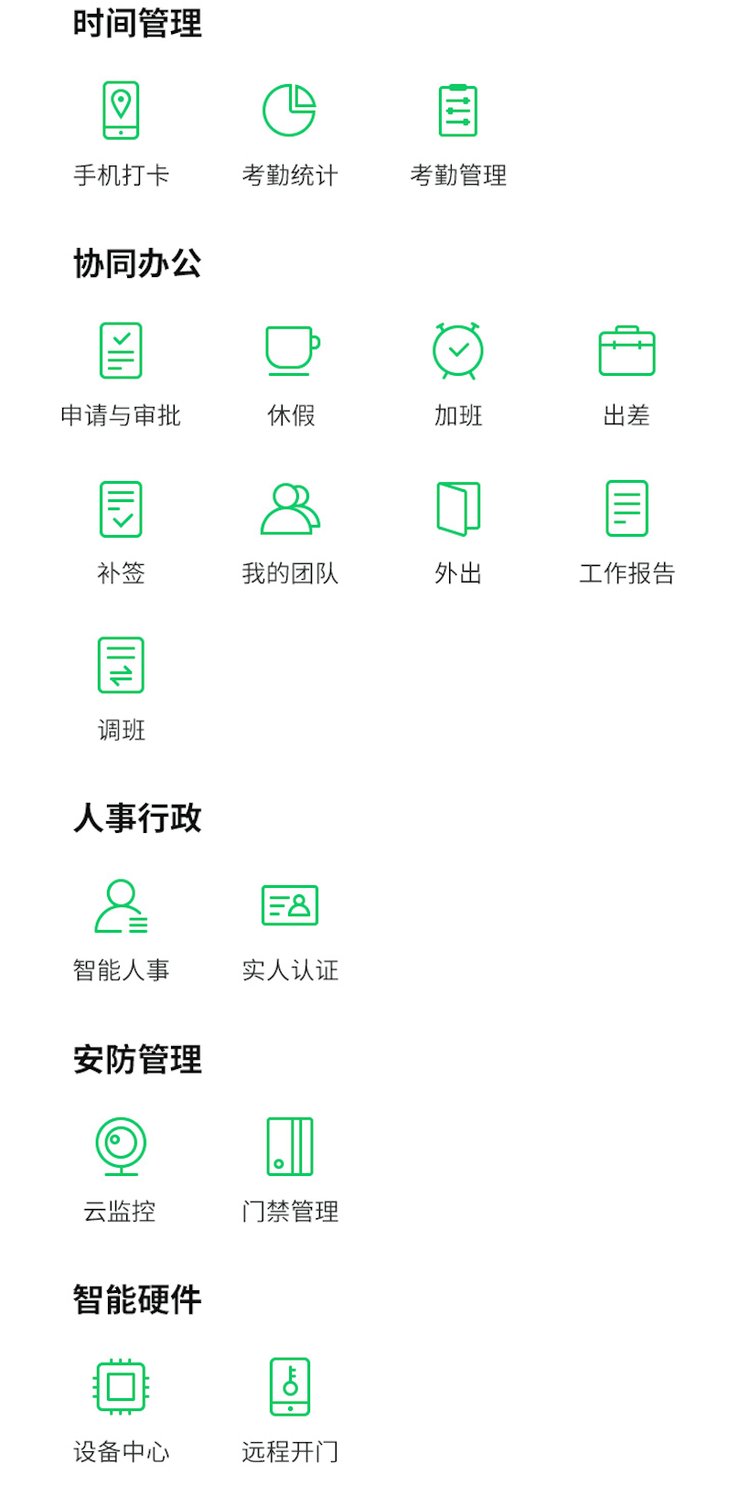Open 考勤统计 attendance statistics
750x1496 pixels.
(290, 135)
